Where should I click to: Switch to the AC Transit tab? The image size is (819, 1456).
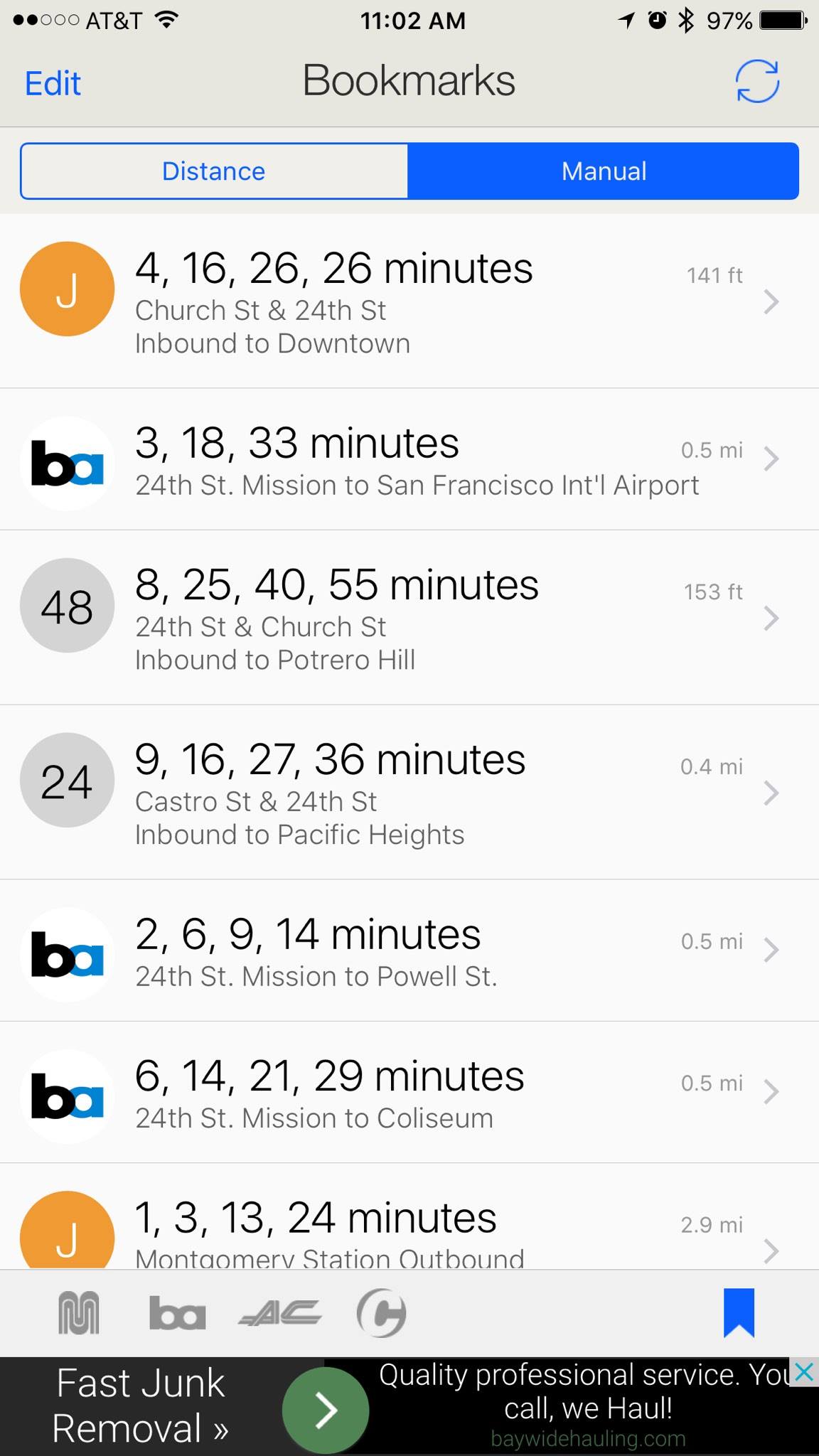(x=279, y=1313)
